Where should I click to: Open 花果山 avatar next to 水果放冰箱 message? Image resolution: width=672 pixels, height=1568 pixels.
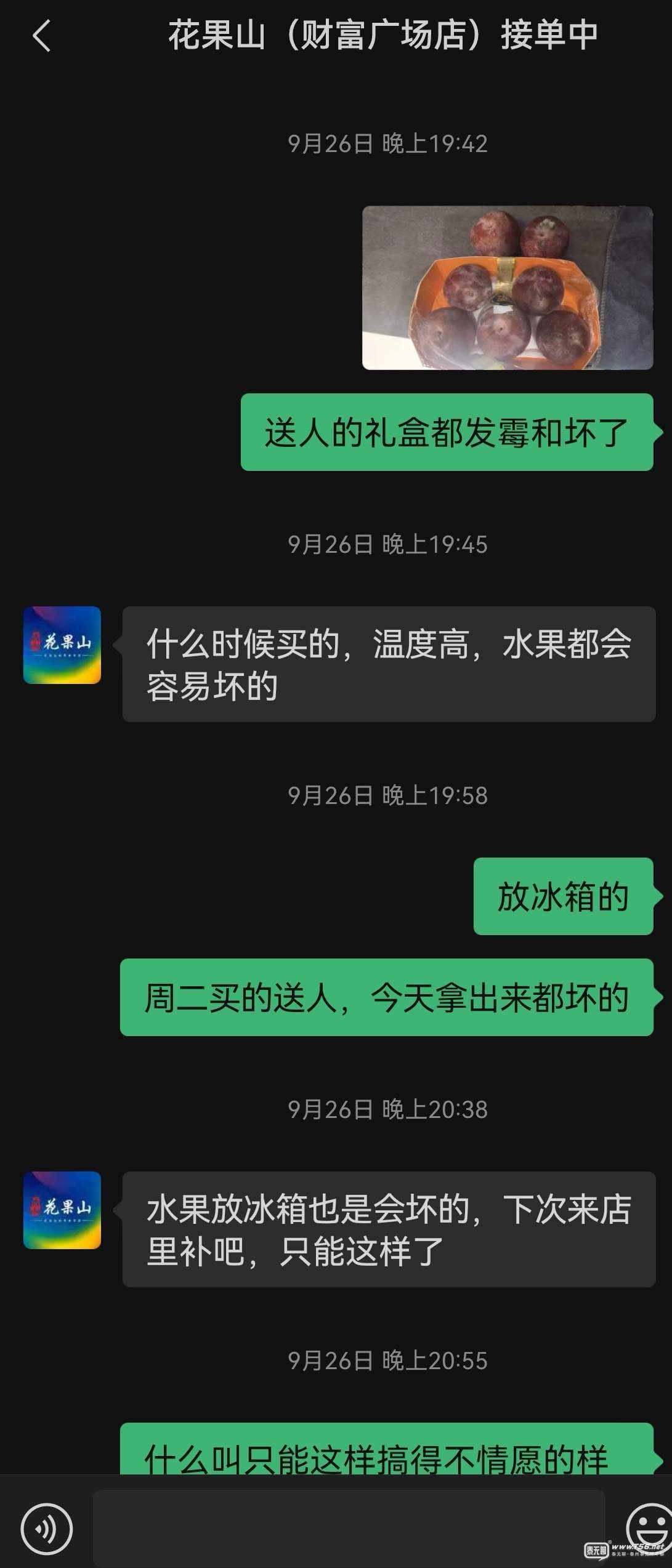click(62, 1210)
